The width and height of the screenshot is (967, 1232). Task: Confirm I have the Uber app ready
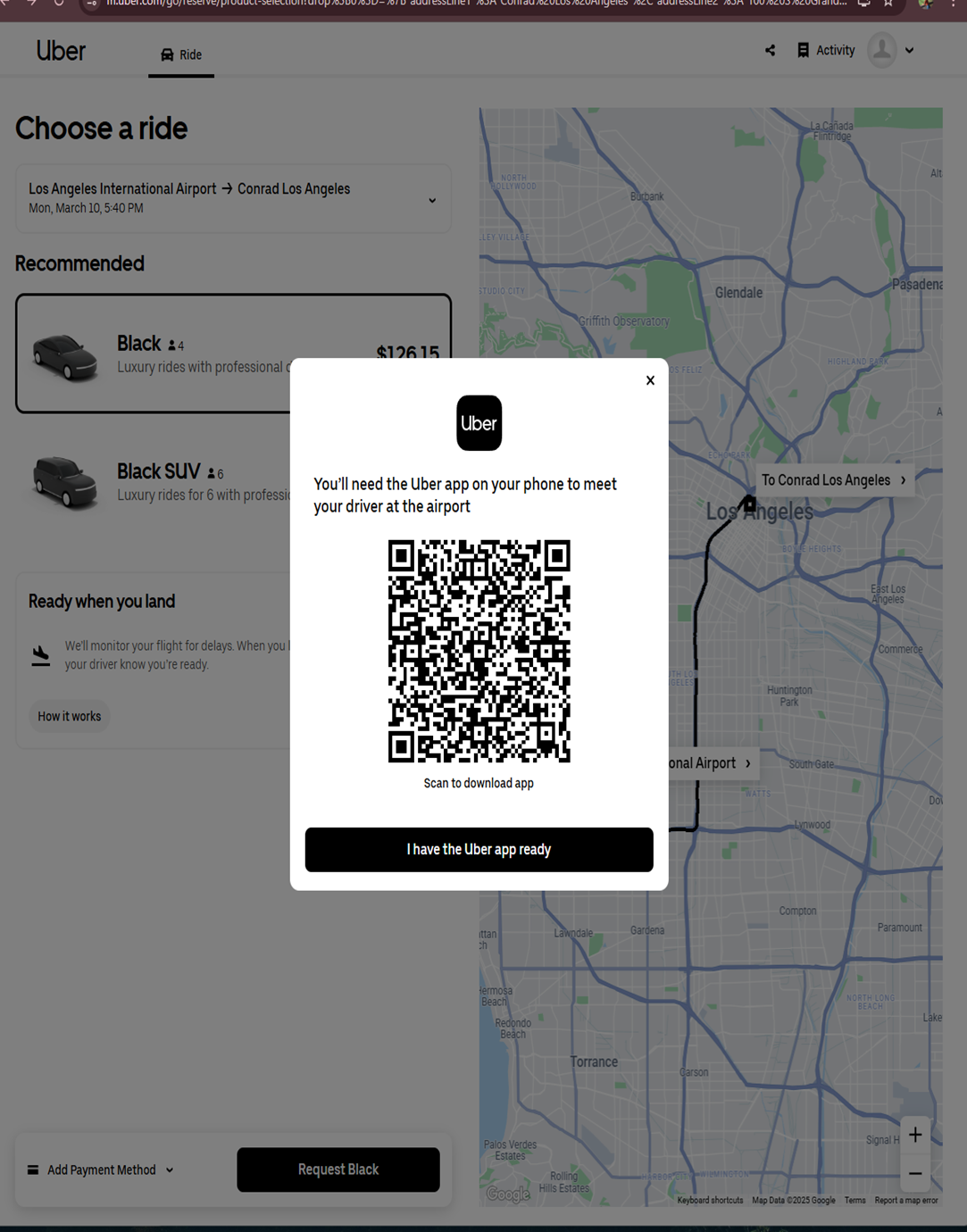[479, 849]
